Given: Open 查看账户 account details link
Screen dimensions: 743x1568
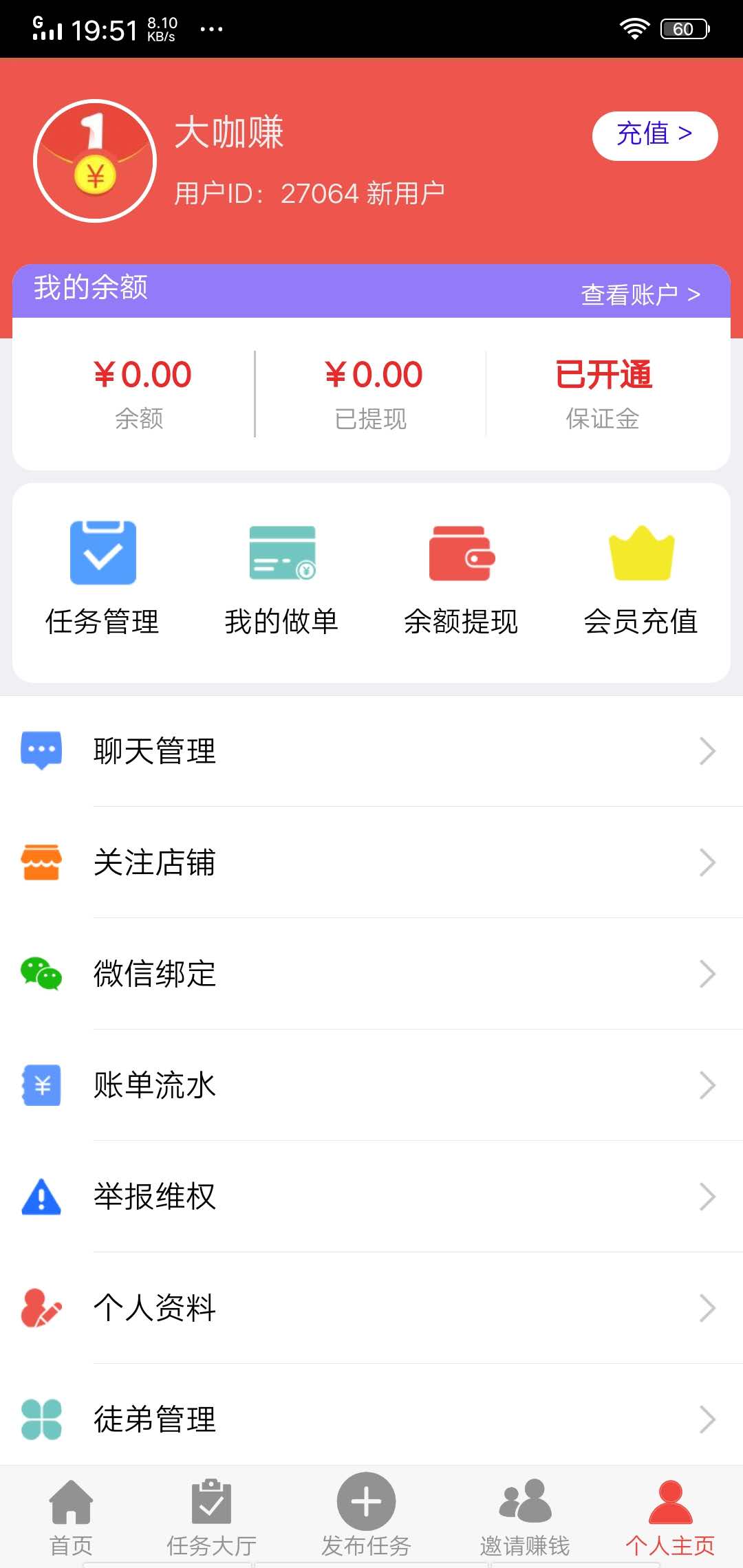Looking at the screenshot, I should [x=640, y=294].
